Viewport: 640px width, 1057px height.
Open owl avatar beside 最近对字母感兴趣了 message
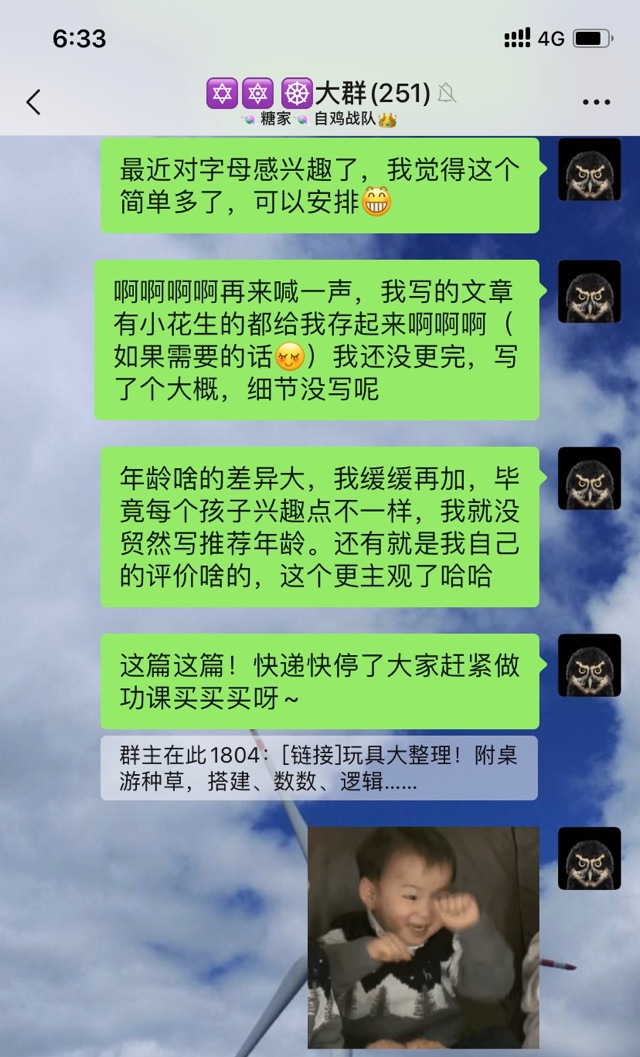pos(589,169)
